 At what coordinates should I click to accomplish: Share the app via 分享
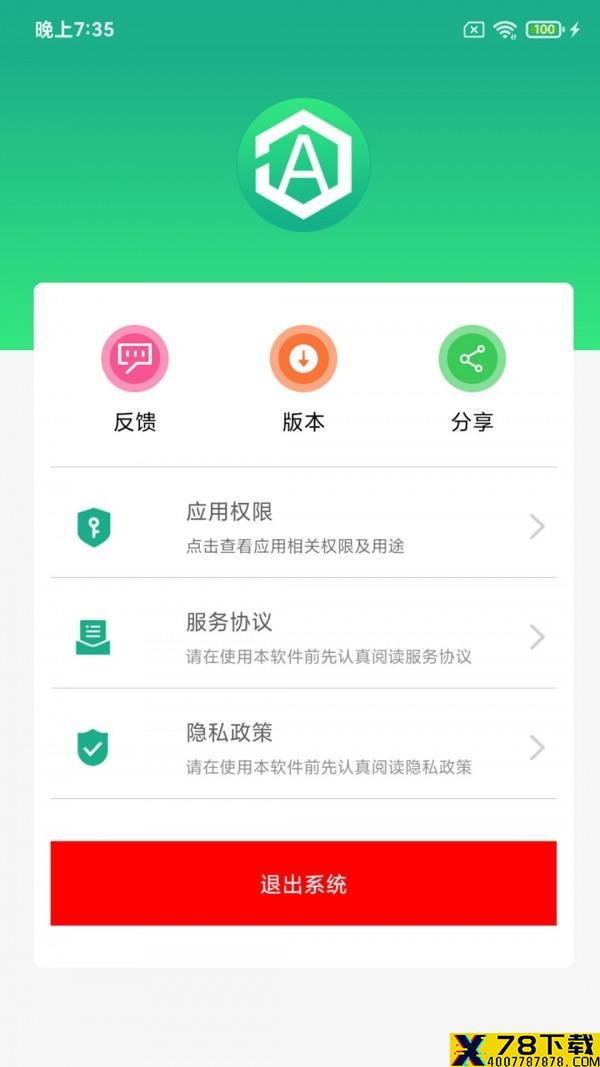point(472,378)
